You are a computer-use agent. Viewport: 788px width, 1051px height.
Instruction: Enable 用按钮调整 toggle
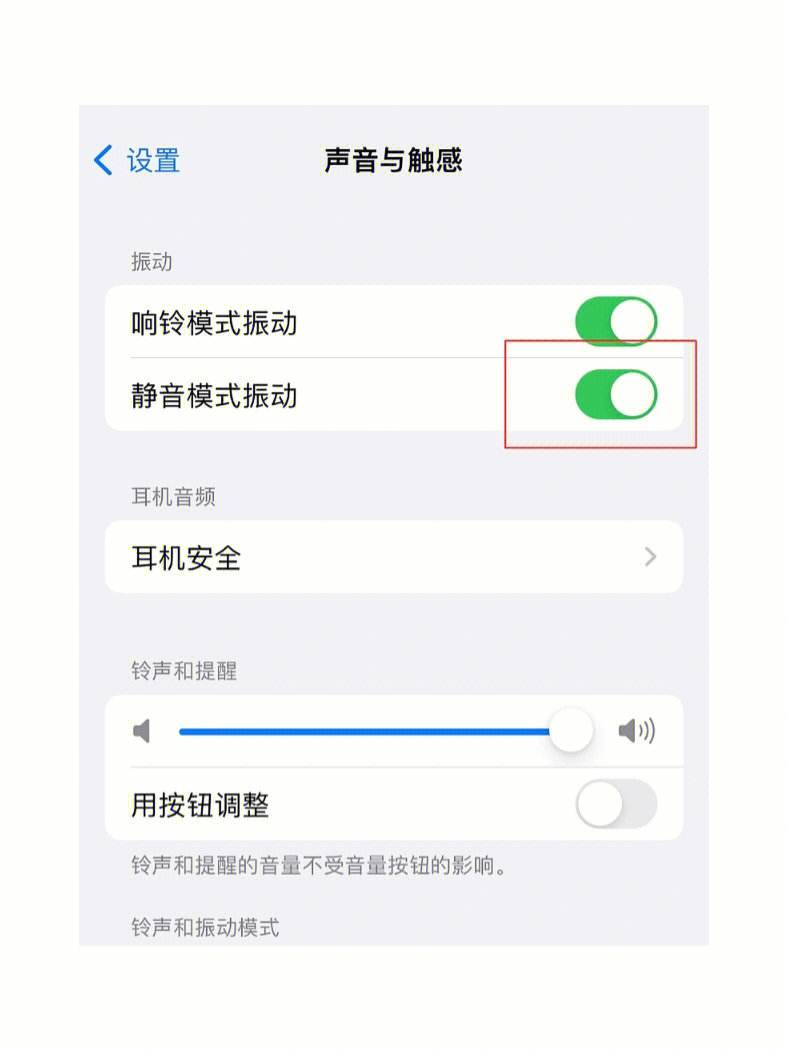[615, 804]
